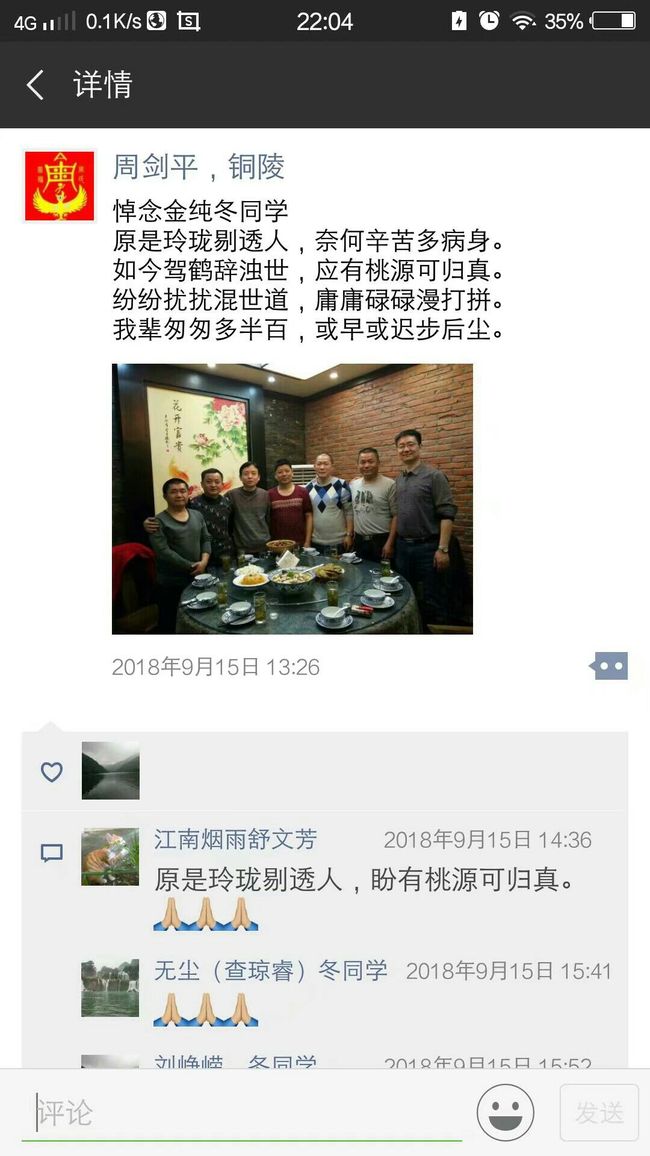The image size is (650, 1156).
Task: Open the emoji picker
Action: click(506, 1113)
